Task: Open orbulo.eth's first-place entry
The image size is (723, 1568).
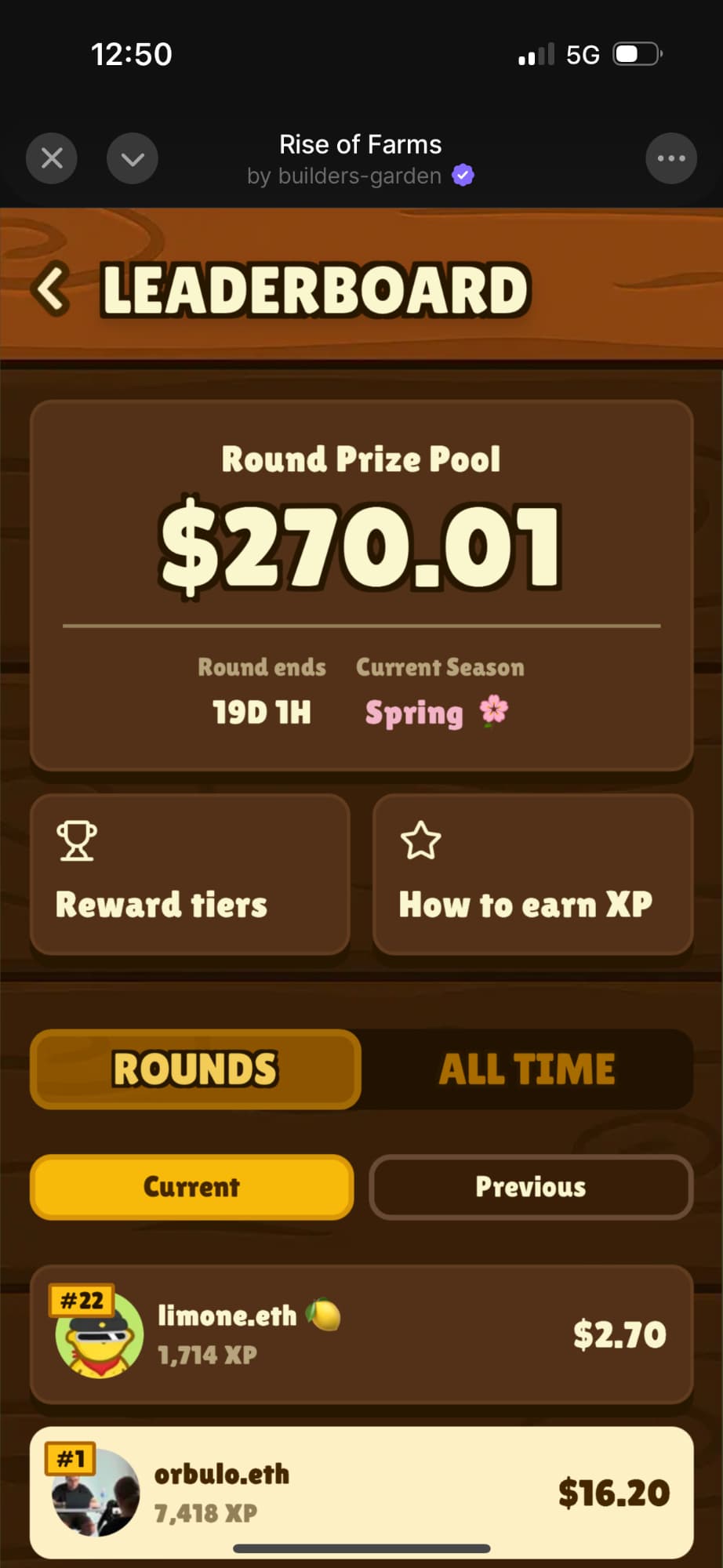Action: click(361, 1492)
